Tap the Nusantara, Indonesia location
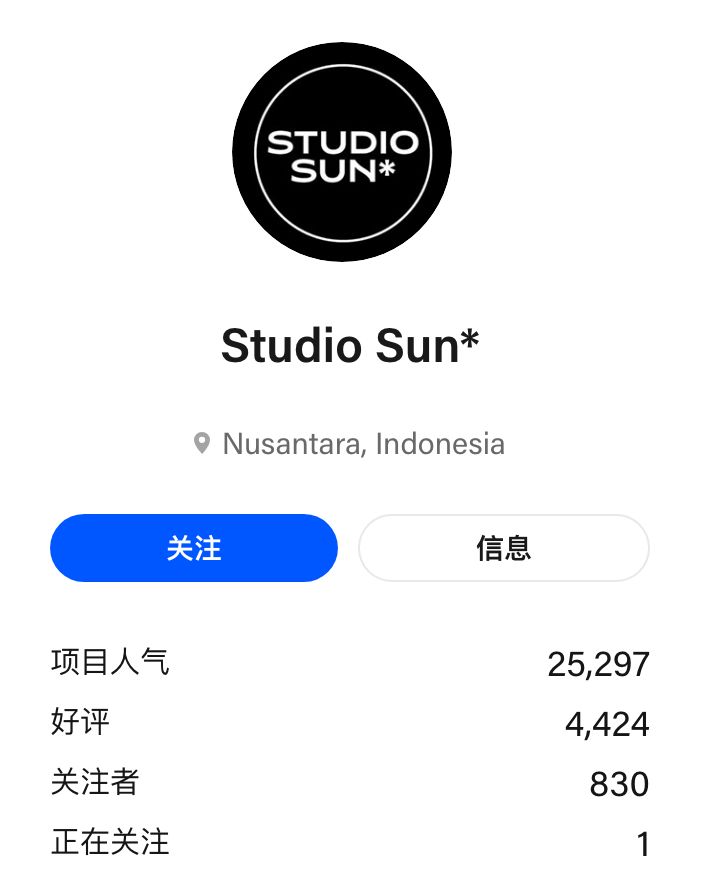The image size is (702, 884). coord(362,443)
